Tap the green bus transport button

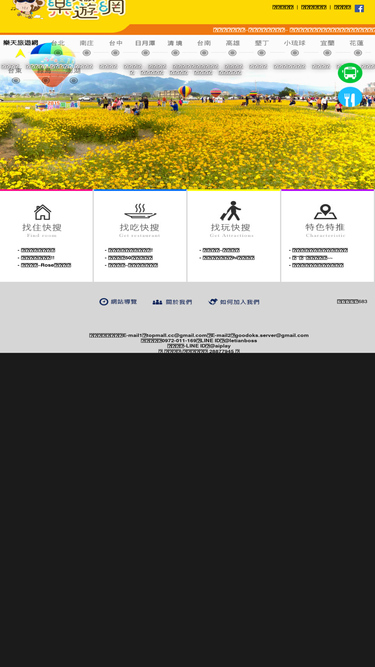coord(350,73)
